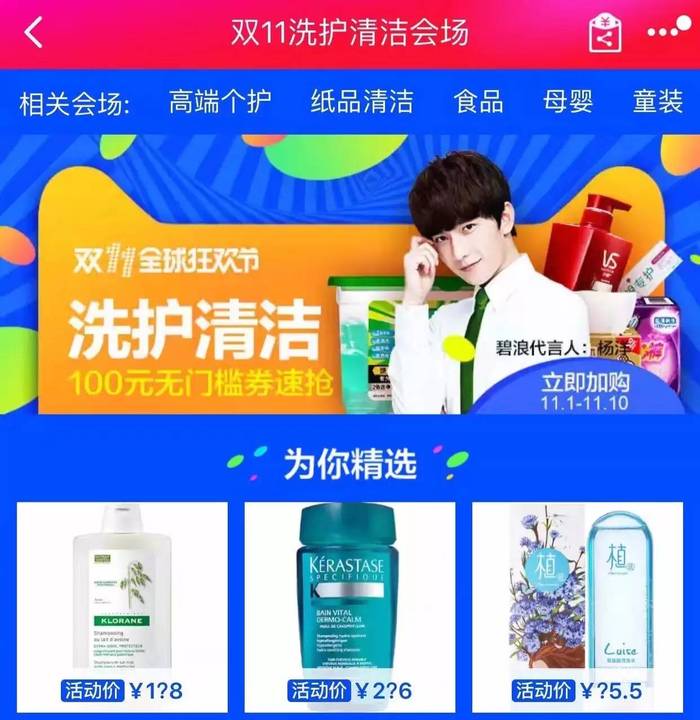700x720 pixels.
Task: Open the three-dot overflow menu
Action: [x=668, y=32]
